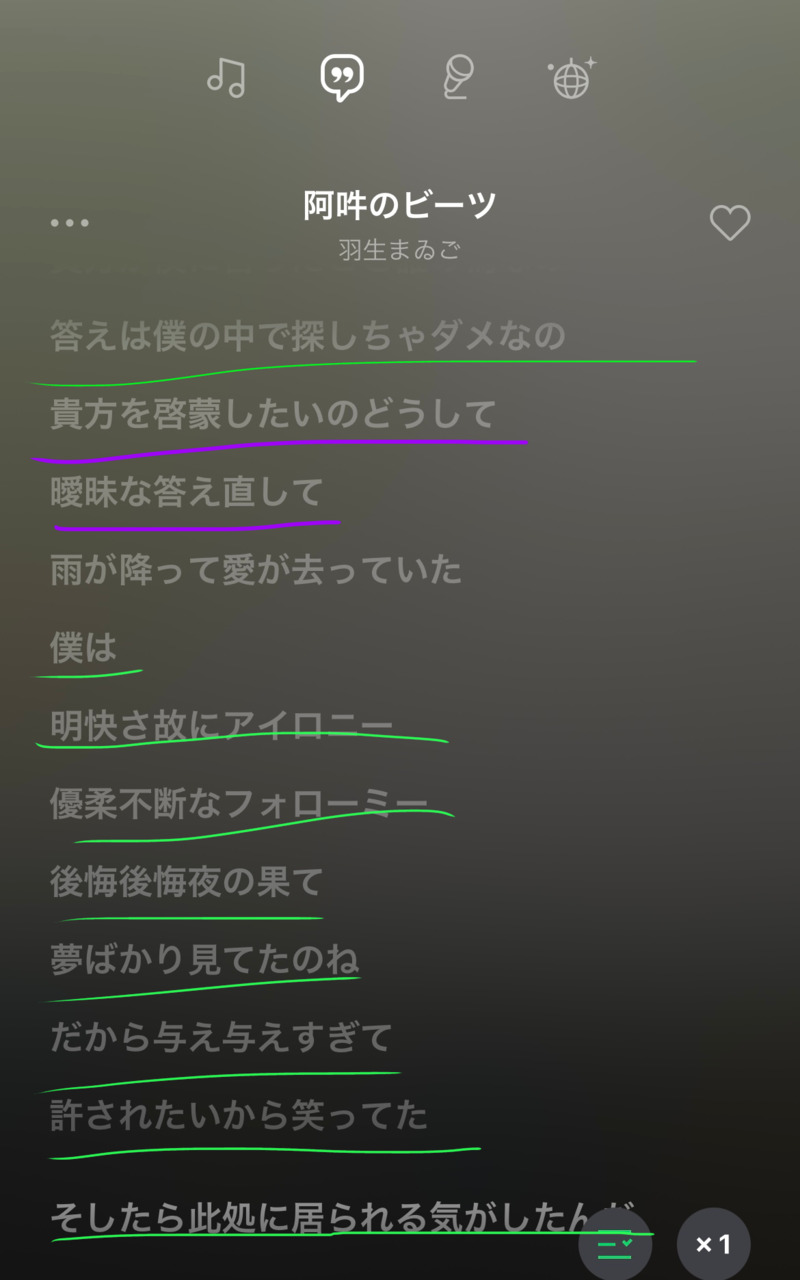
Task: Open the three-dot overflow menu
Action: tap(70, 222)
